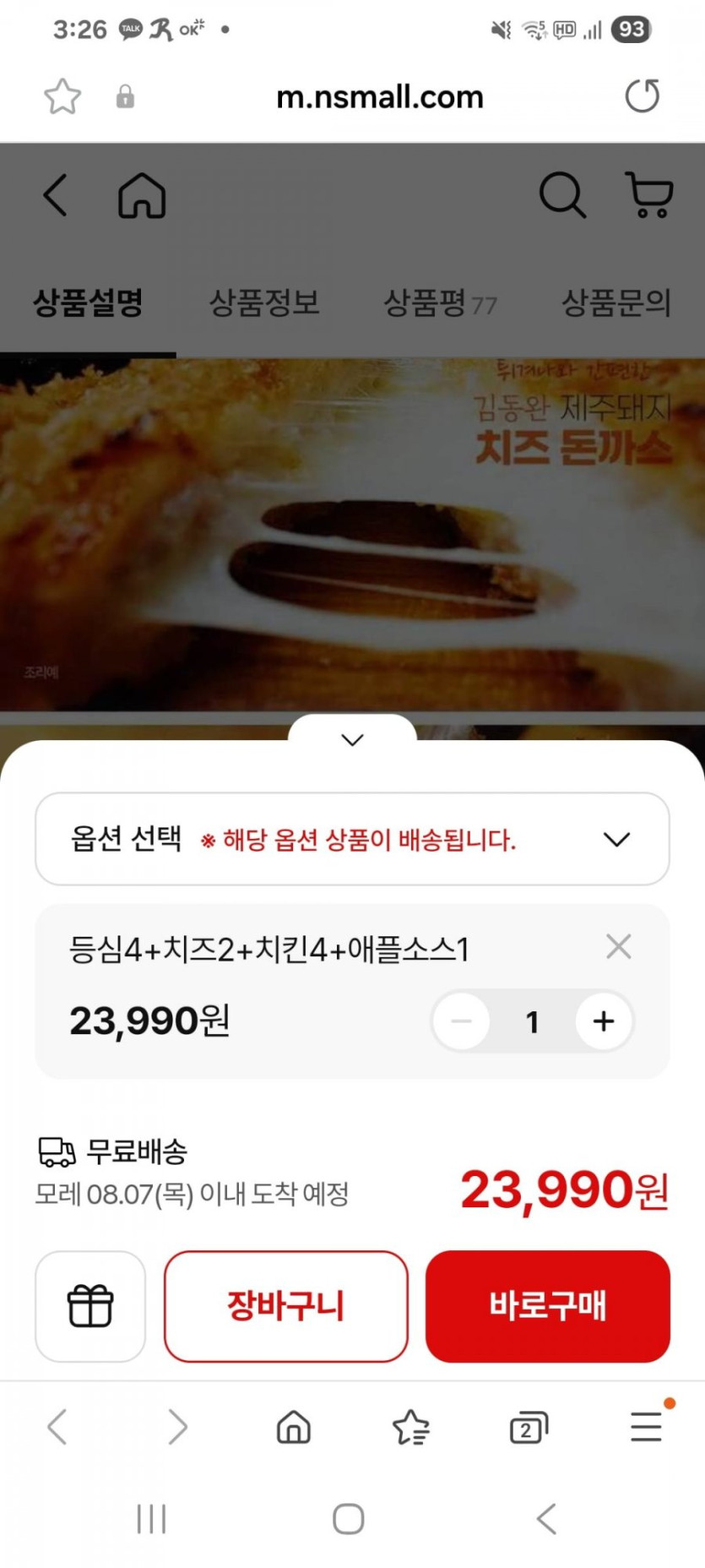Remove the 등심4+치즈2+치킨4+애플소스1 option
The width and height of the screenshot is (705, 1568).
(x=618, y=947)
